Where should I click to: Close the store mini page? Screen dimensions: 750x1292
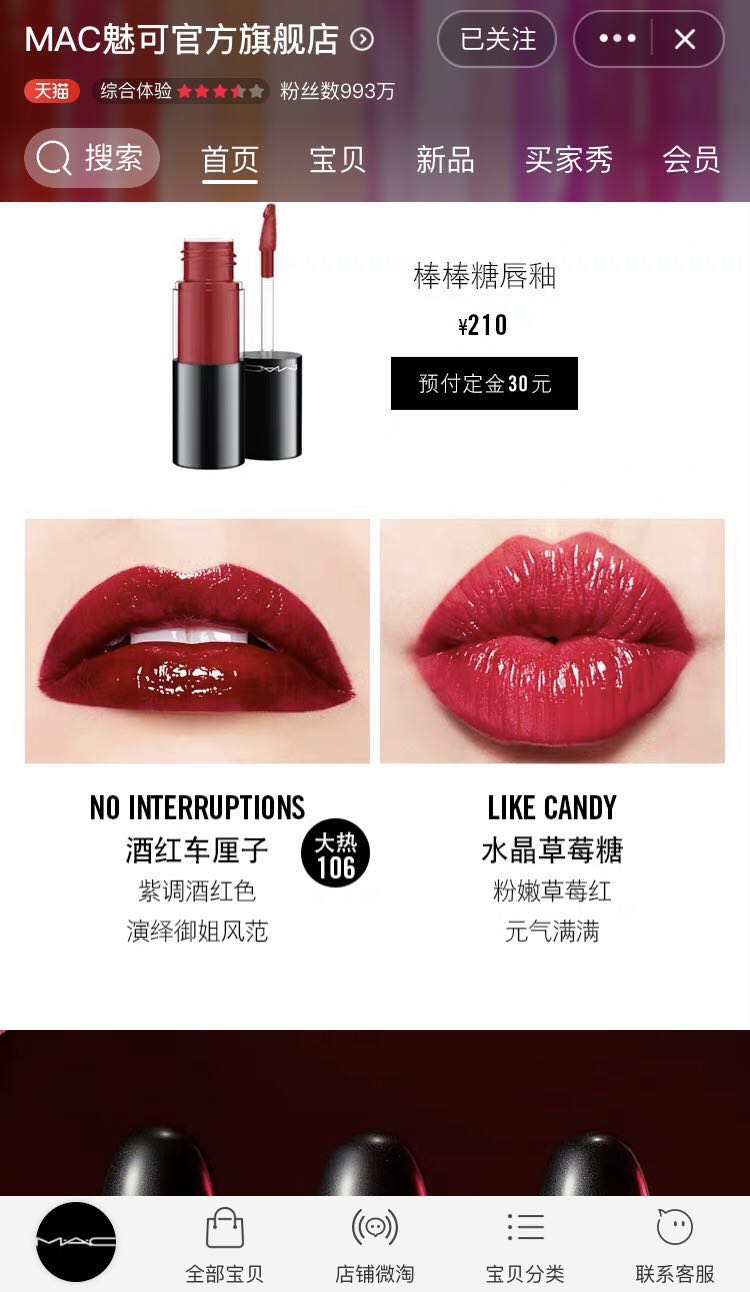coord(685,39)
